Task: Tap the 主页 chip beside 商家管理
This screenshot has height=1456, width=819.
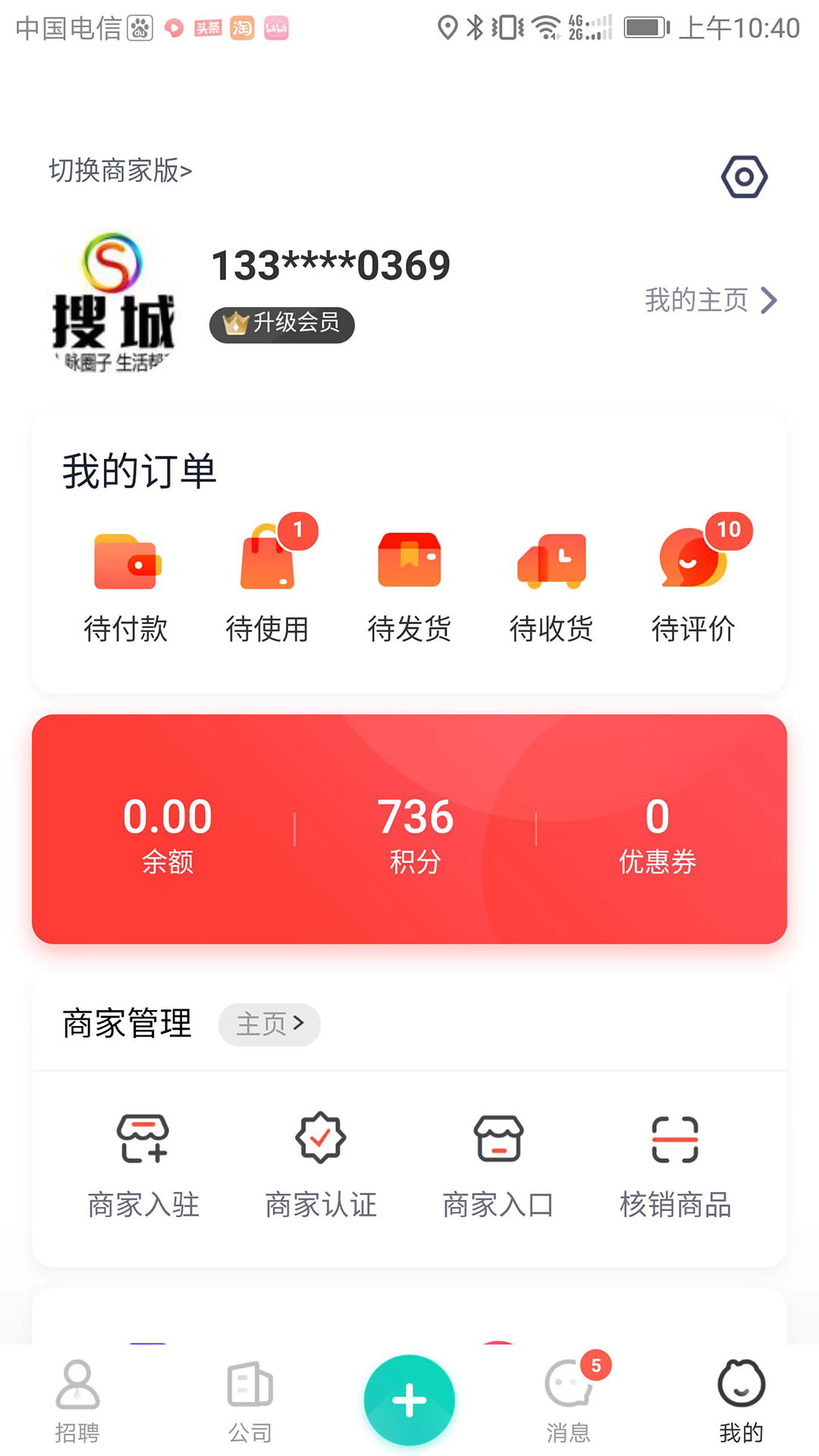Action: [x=270, y=1025]
